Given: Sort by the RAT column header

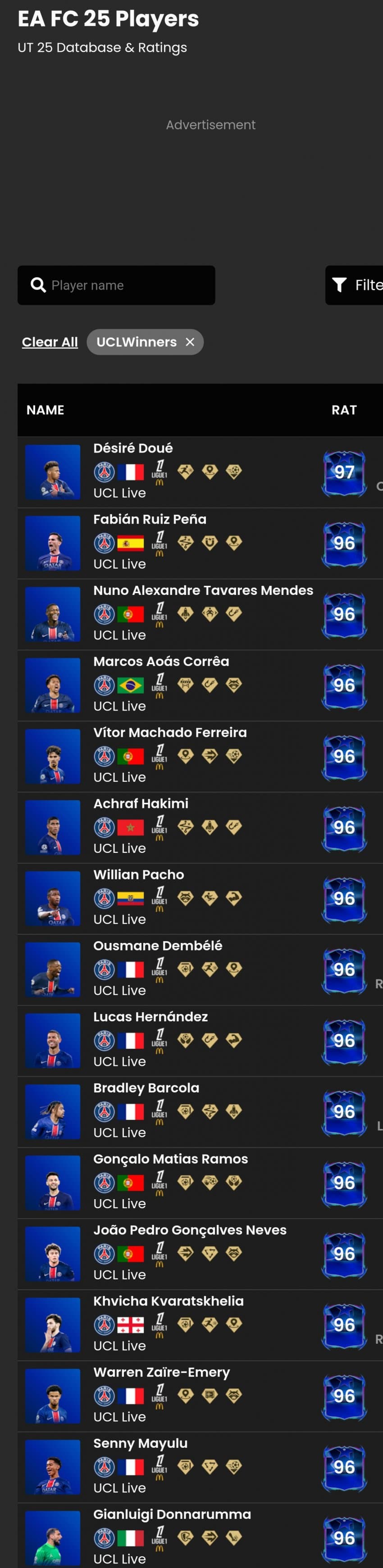Looking at the screenshot, I should pos(343,410).
